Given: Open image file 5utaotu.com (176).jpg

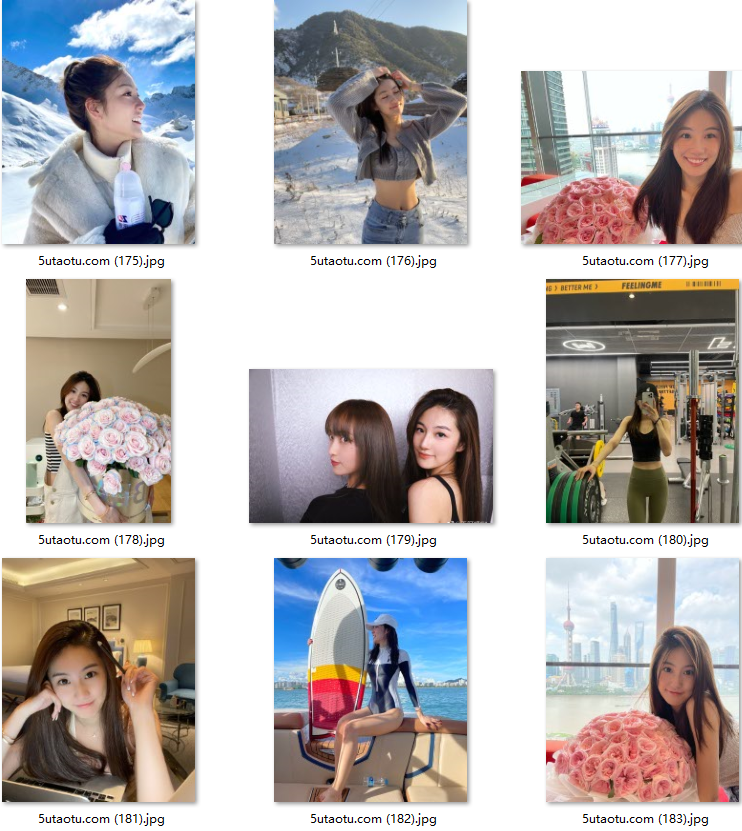Looking at the screenshot, I should [371, 122].
